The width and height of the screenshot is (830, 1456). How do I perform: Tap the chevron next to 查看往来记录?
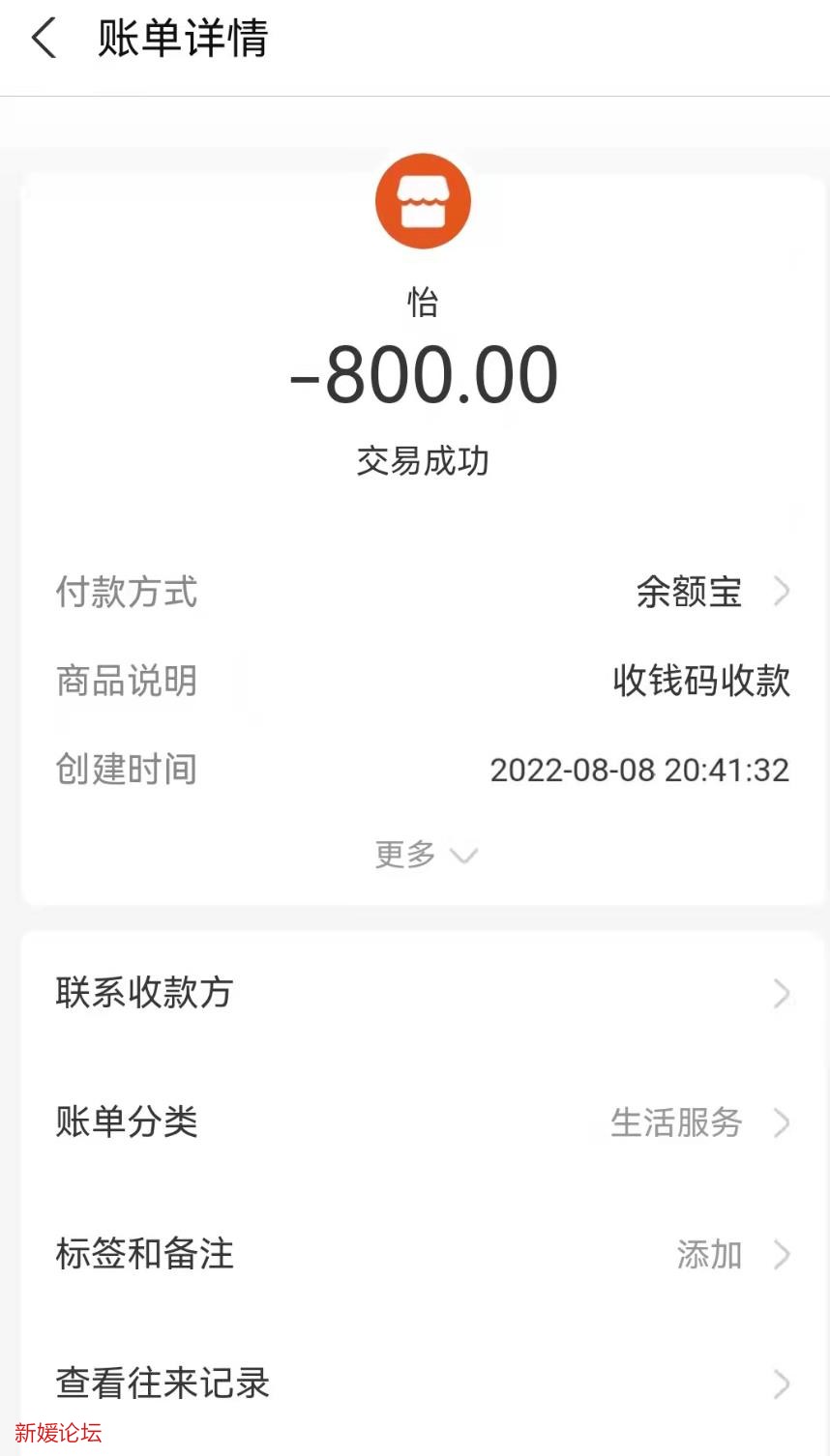click(782, 1384)
